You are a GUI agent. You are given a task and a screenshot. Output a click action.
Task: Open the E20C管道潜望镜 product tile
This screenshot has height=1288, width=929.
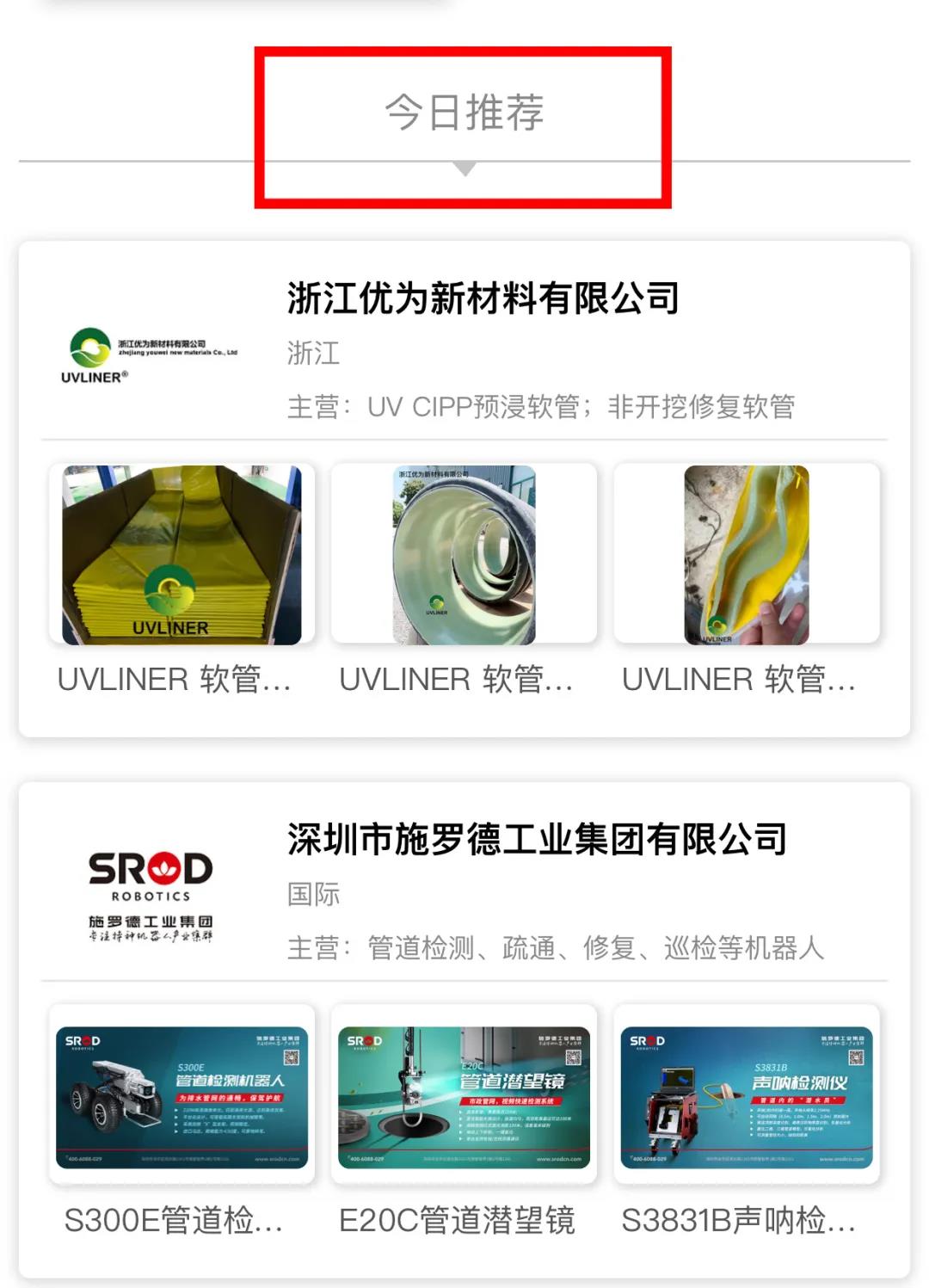pyautogui.click(x=464, y=1096)
